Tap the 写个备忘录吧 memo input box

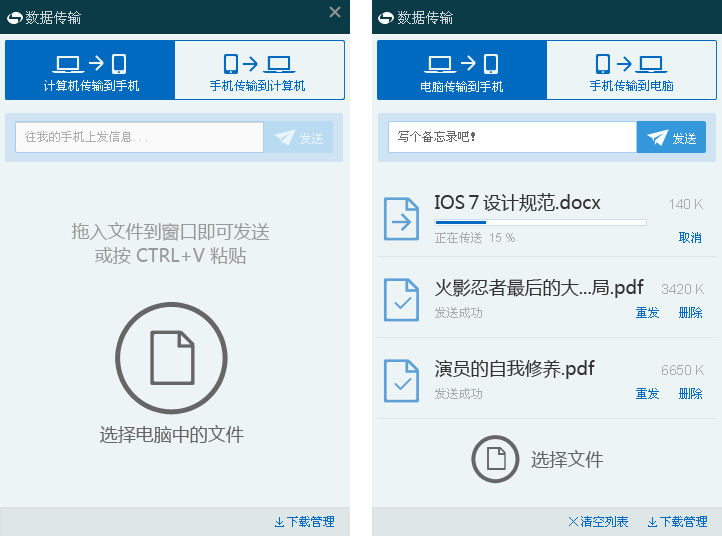click(x=512, y=137)
